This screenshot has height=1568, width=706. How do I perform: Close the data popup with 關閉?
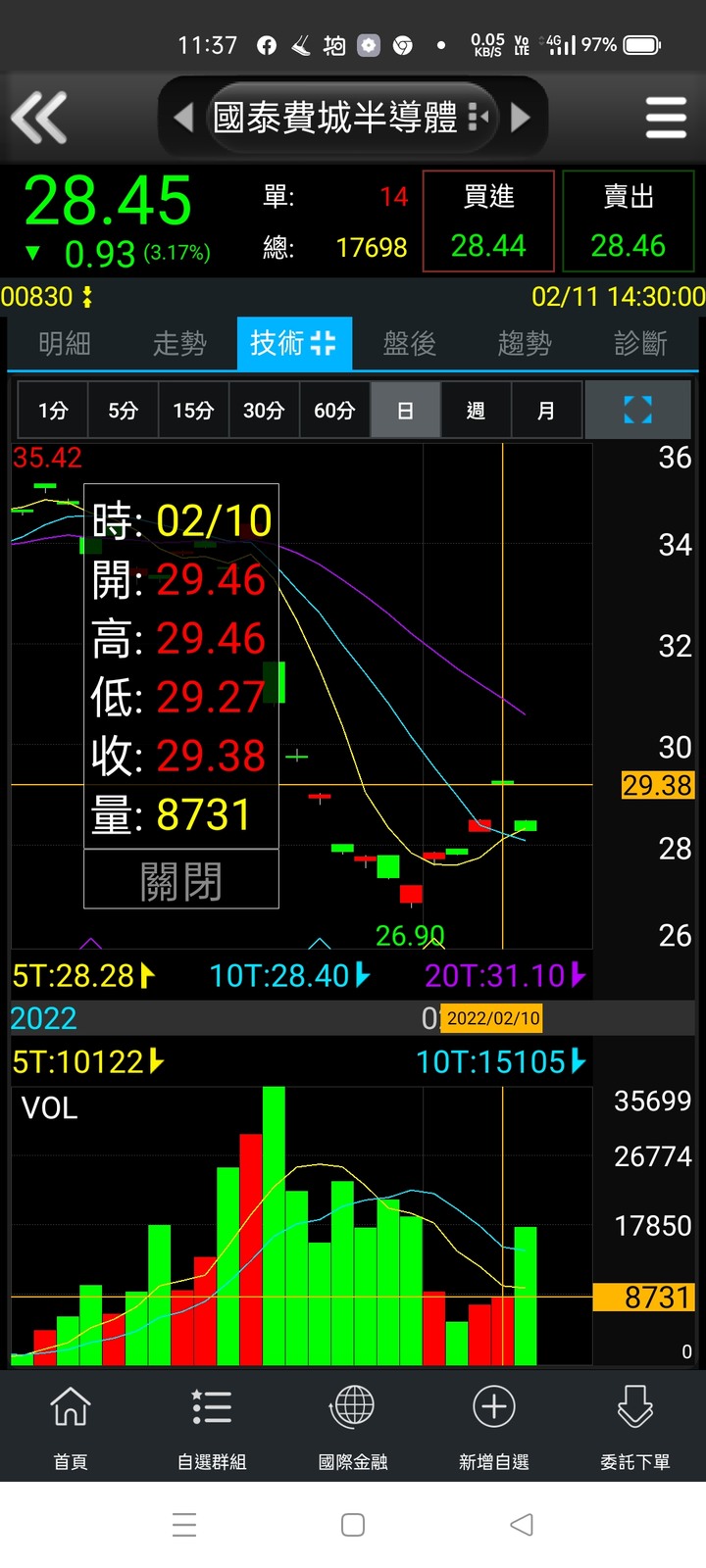[x=181, y=880]
